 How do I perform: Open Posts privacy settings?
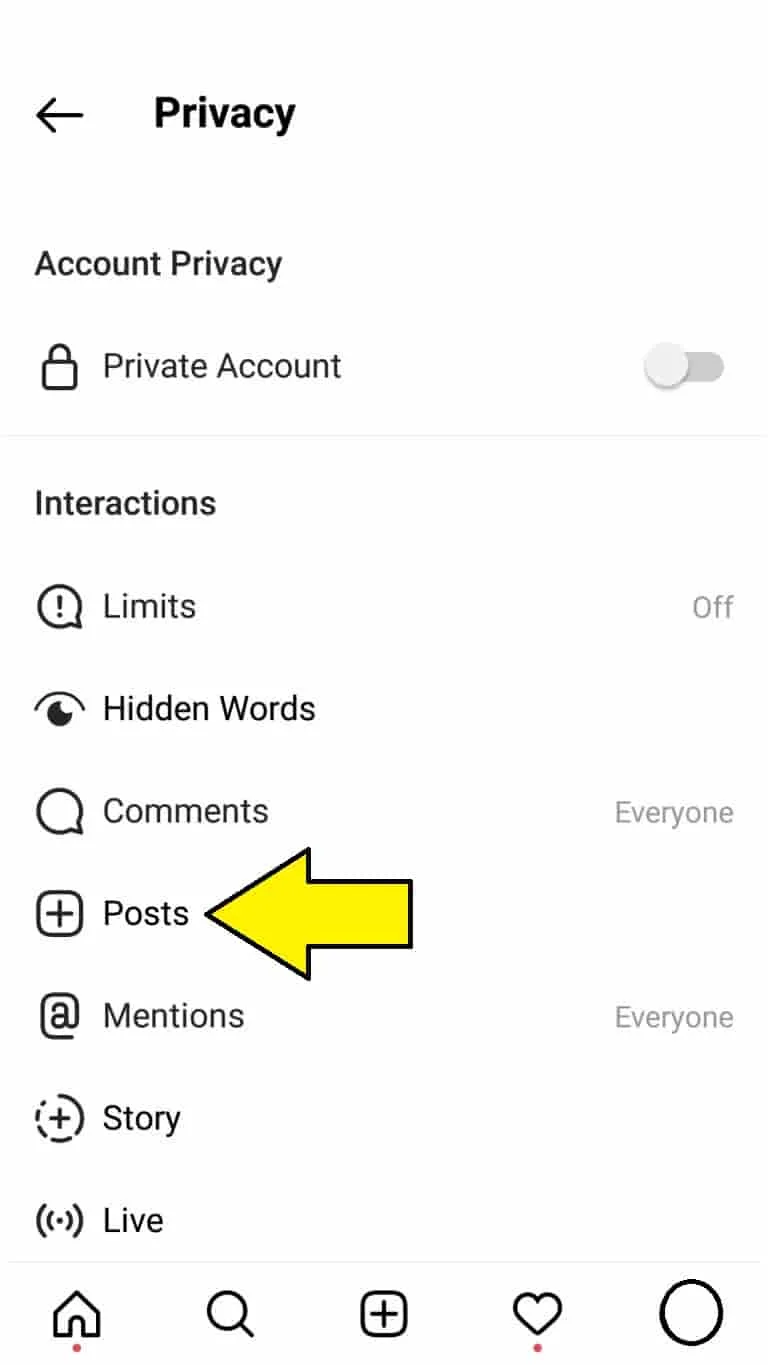tap(145, 914)
